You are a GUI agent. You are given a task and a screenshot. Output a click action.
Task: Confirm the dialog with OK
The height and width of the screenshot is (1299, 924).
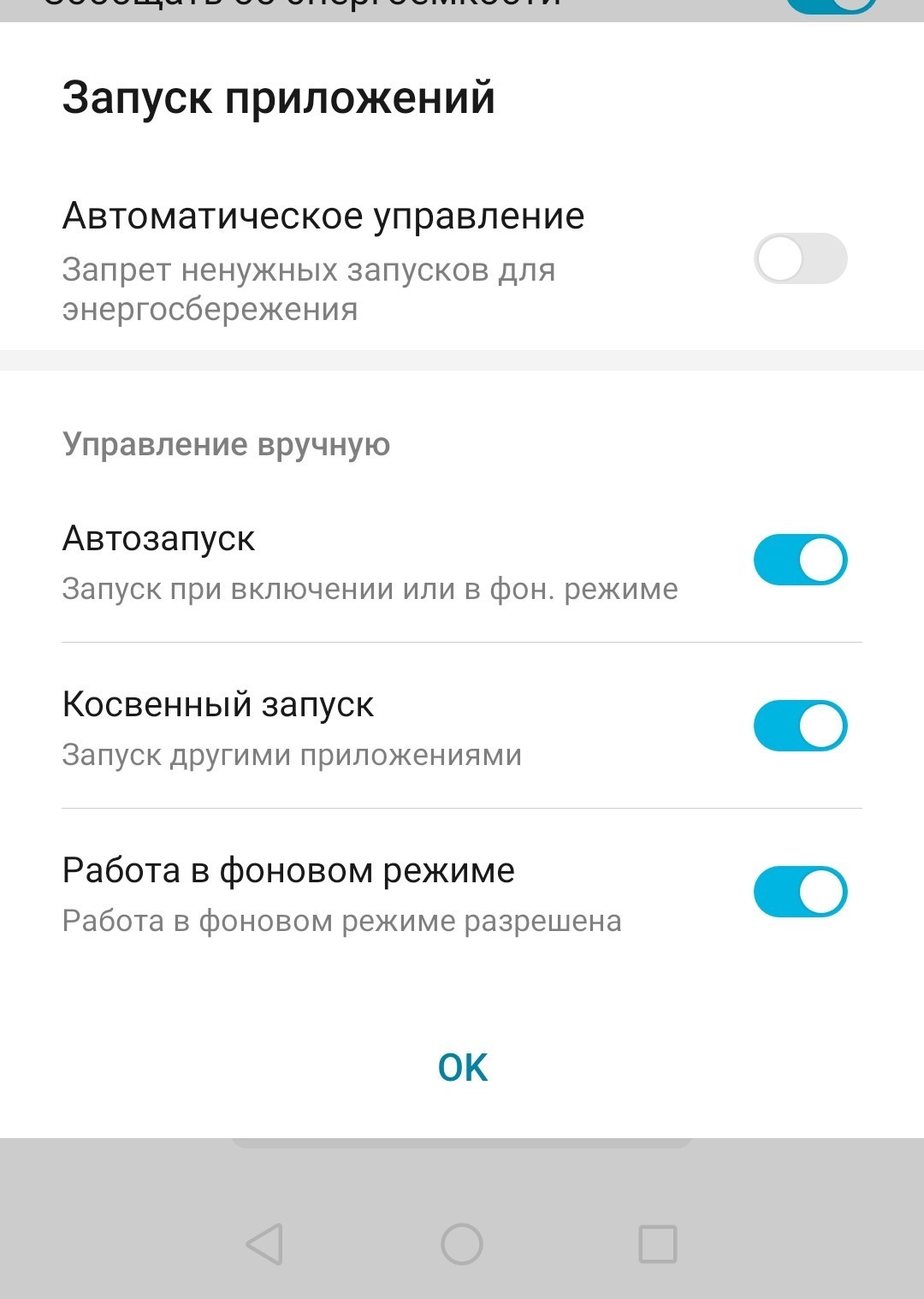pos(462,1067)
